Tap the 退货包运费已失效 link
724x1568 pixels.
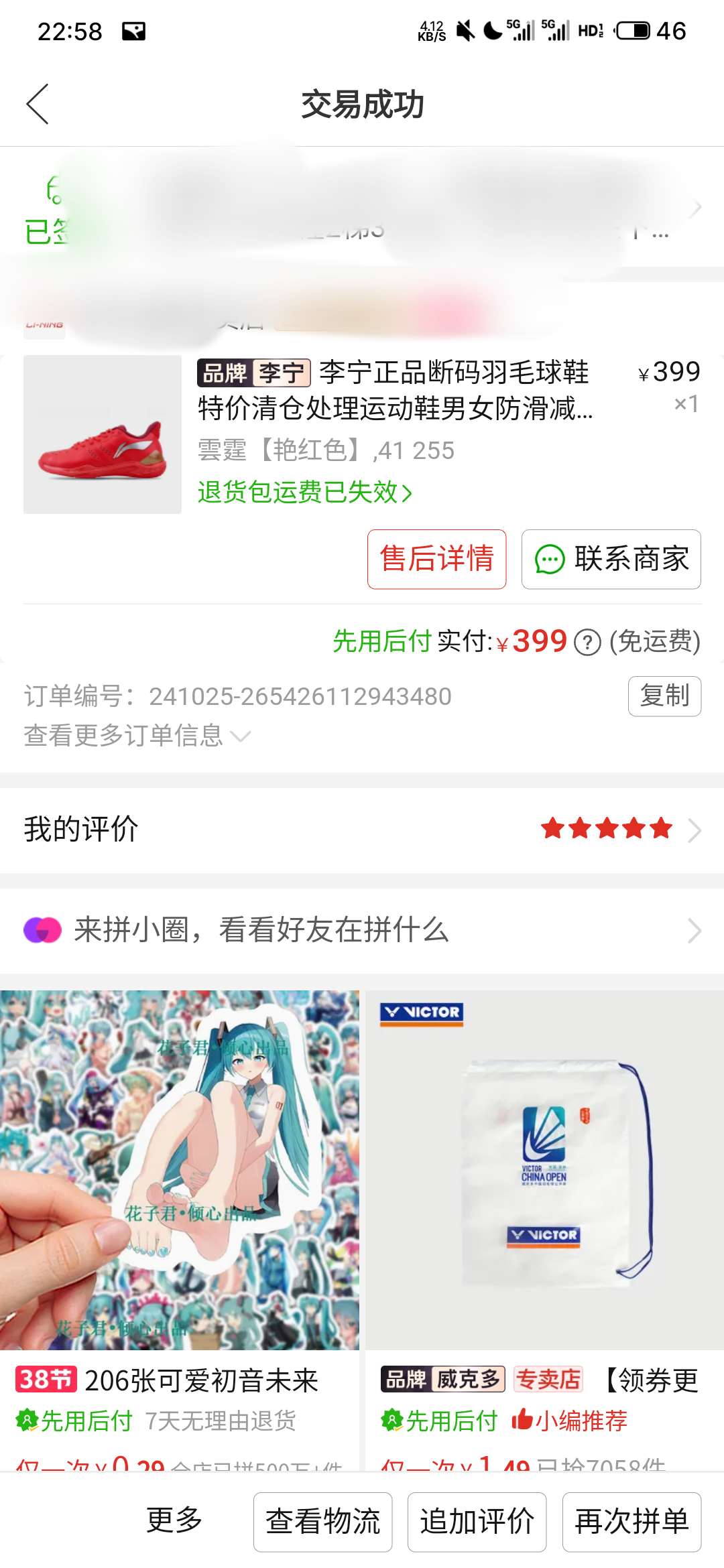coord(305,493)
